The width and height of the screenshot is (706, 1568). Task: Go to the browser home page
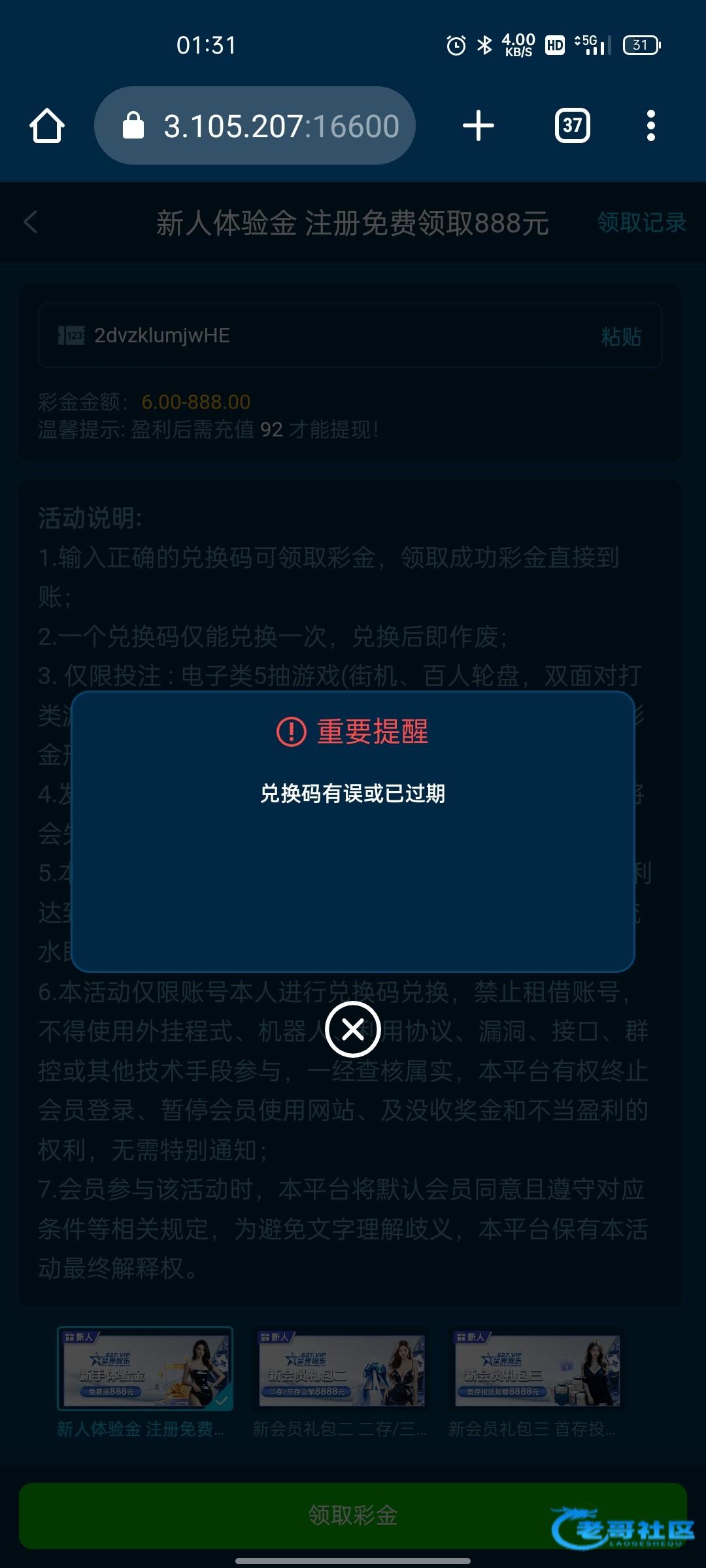point(47,125)
